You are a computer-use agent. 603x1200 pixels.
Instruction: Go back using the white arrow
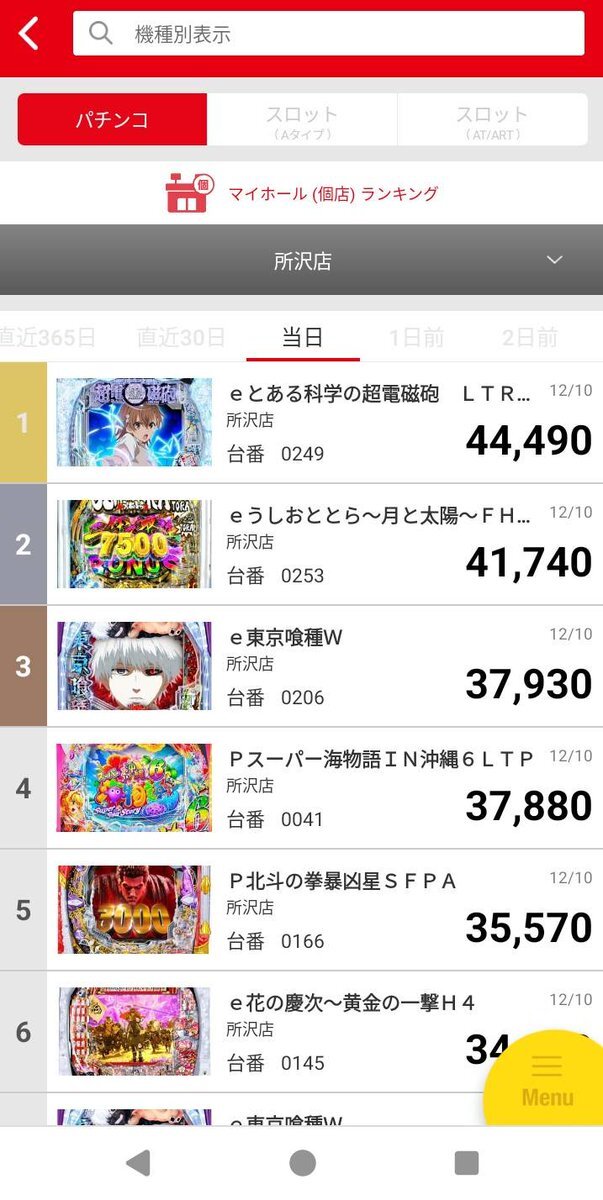[x=29, y=34]
